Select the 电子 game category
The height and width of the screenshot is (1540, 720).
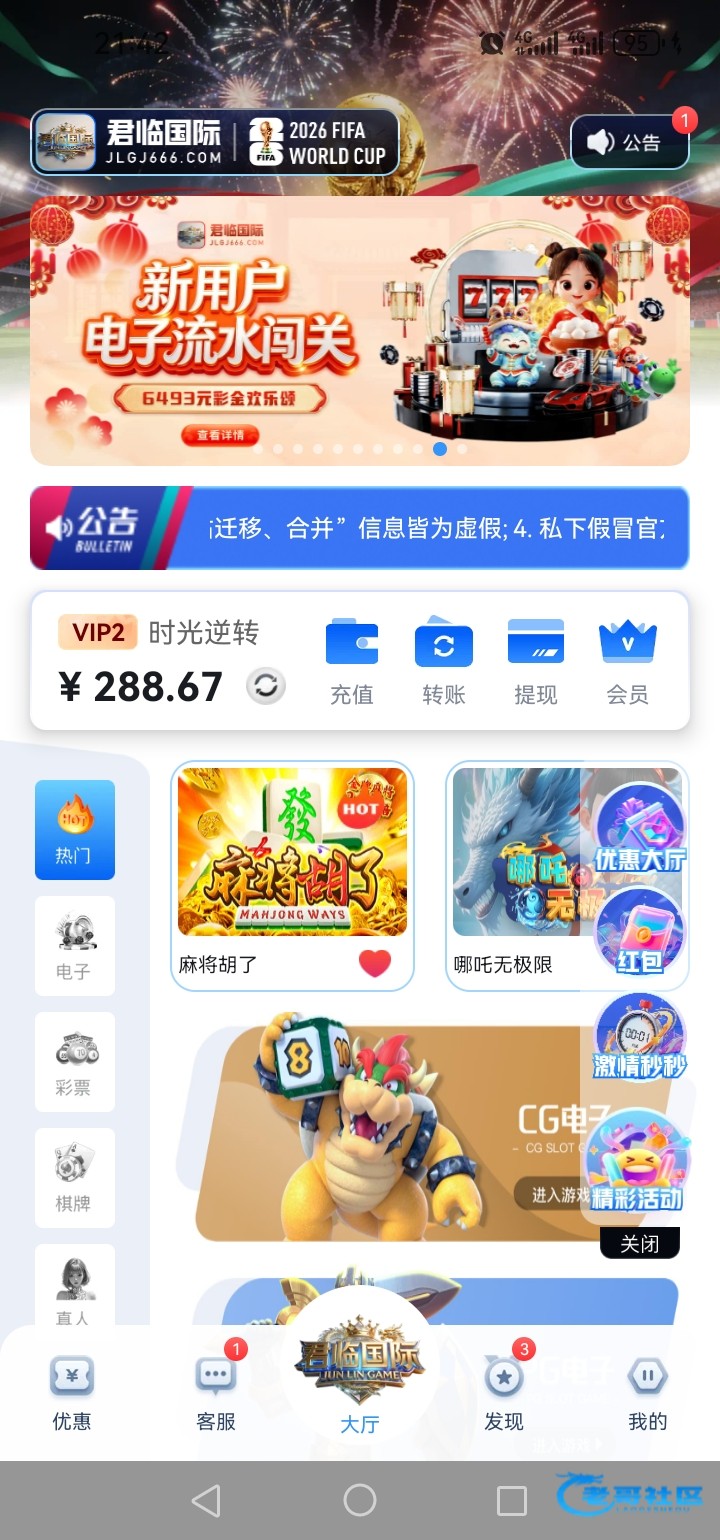(74, 945)
